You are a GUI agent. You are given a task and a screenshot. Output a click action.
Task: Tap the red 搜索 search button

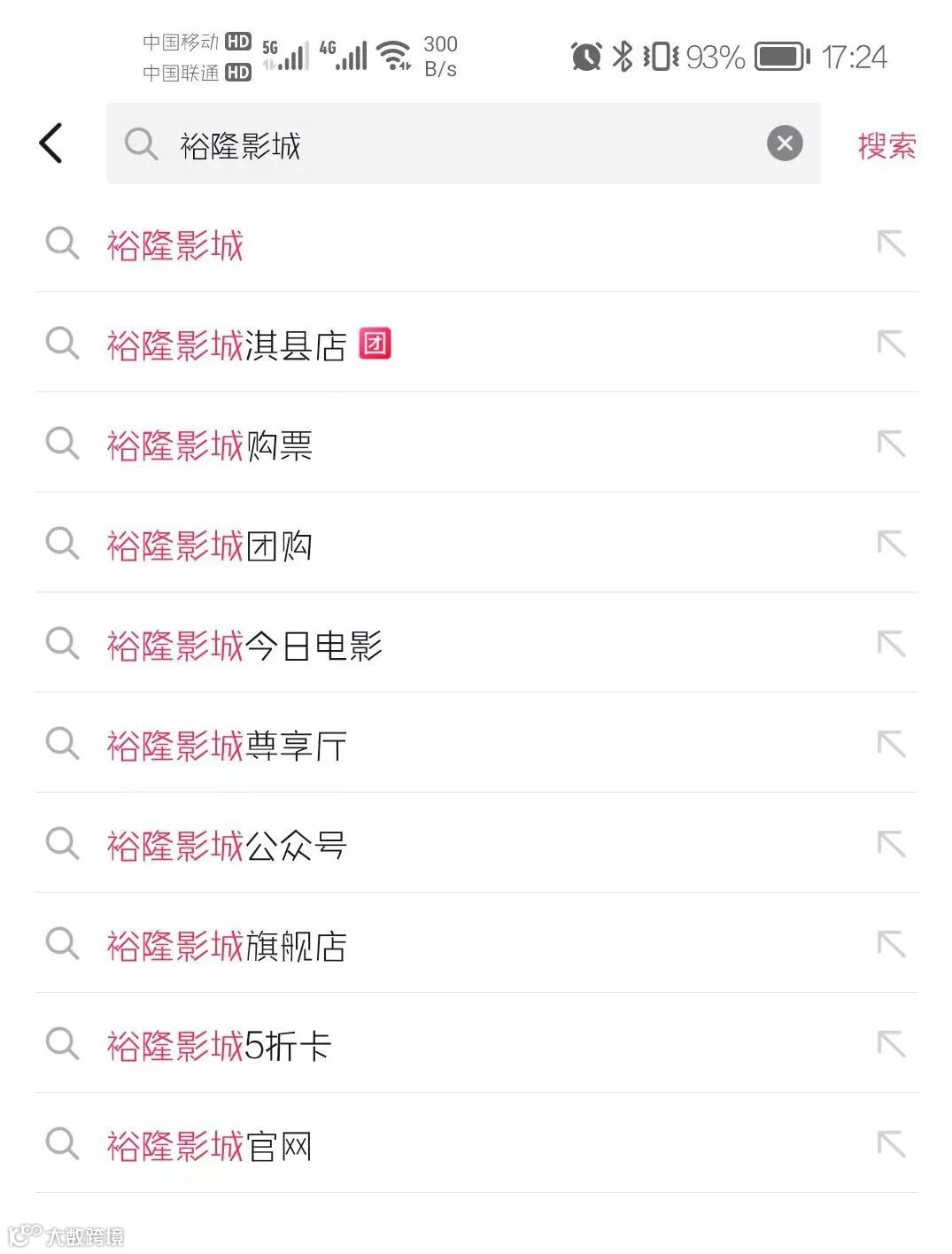click(886, 145)
